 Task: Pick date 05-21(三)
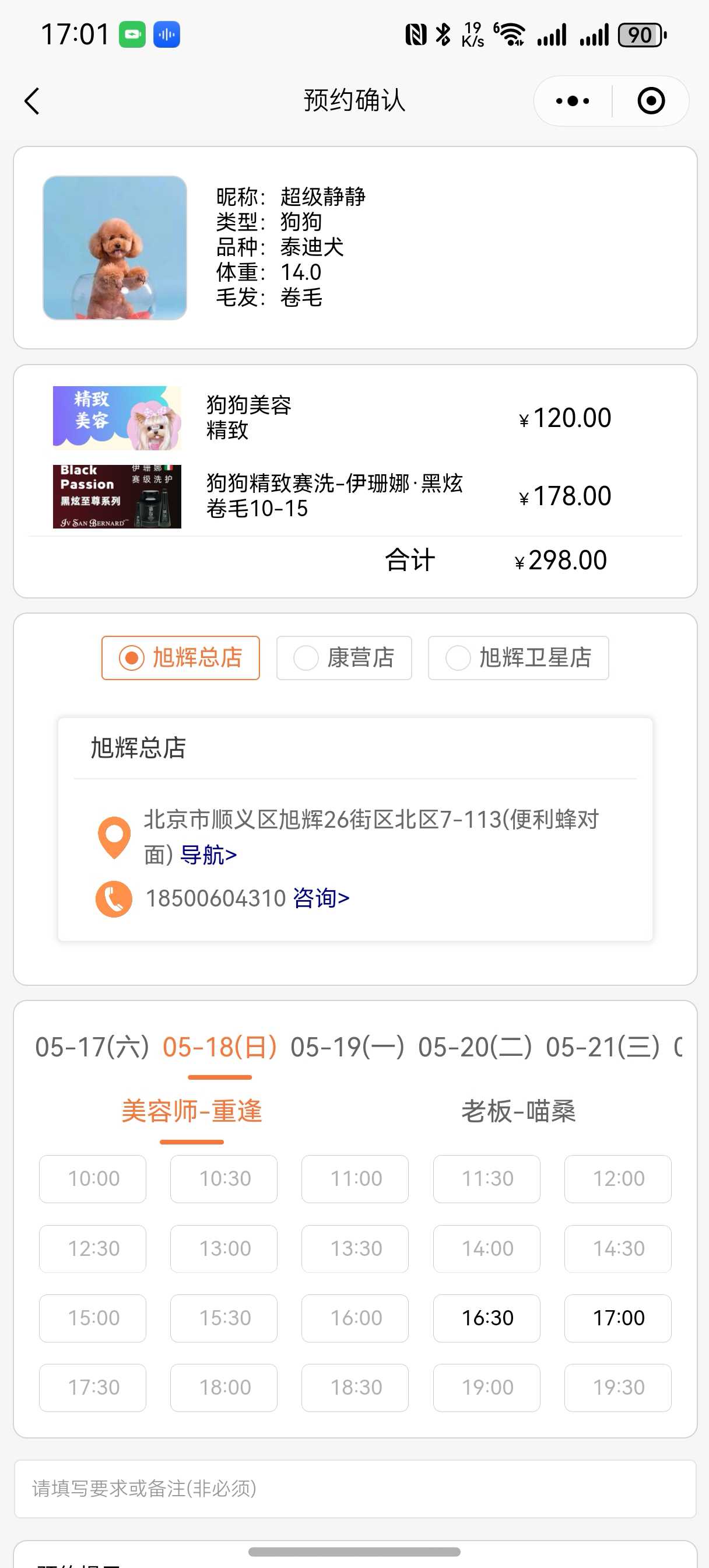coord(602,1047)
